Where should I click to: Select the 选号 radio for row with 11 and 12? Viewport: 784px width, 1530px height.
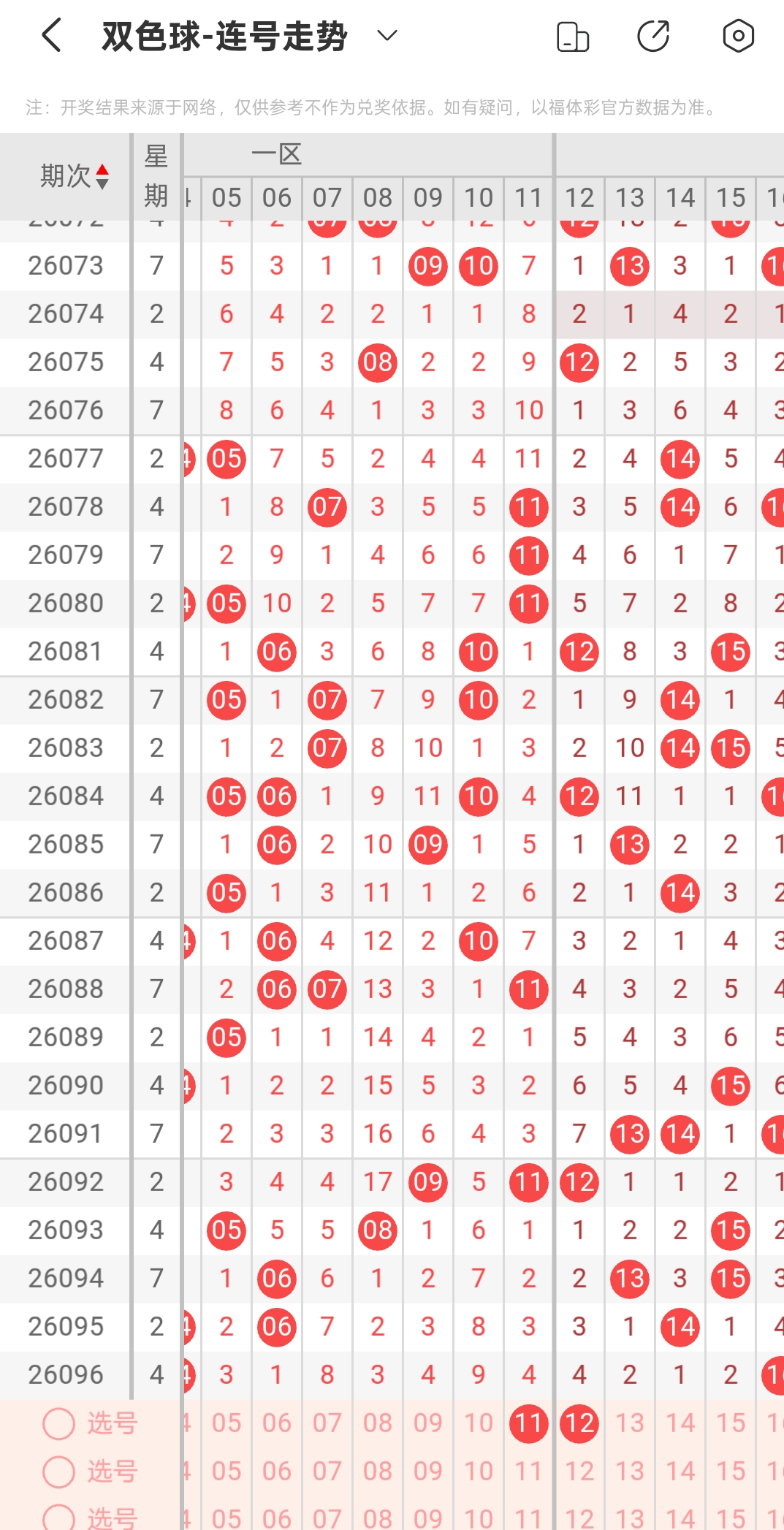59,1423
